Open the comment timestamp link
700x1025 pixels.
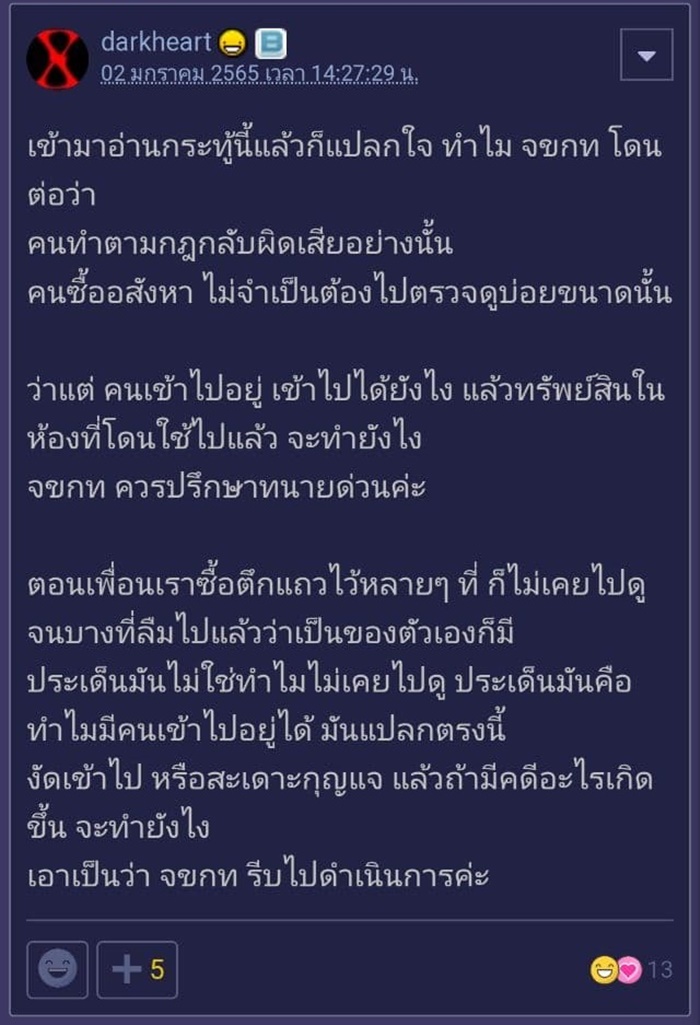[259, 74]
